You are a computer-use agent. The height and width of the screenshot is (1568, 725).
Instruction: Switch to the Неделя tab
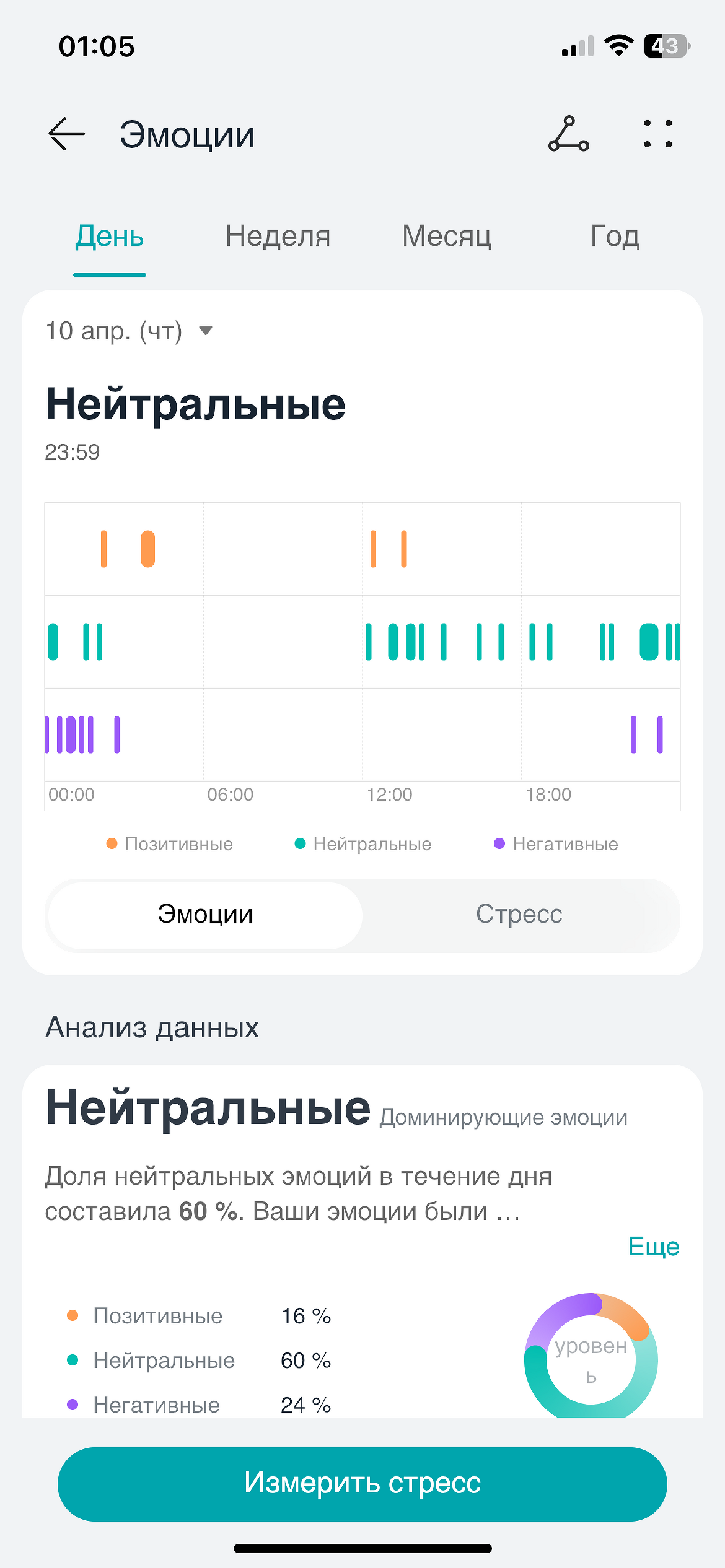(278, 237)
